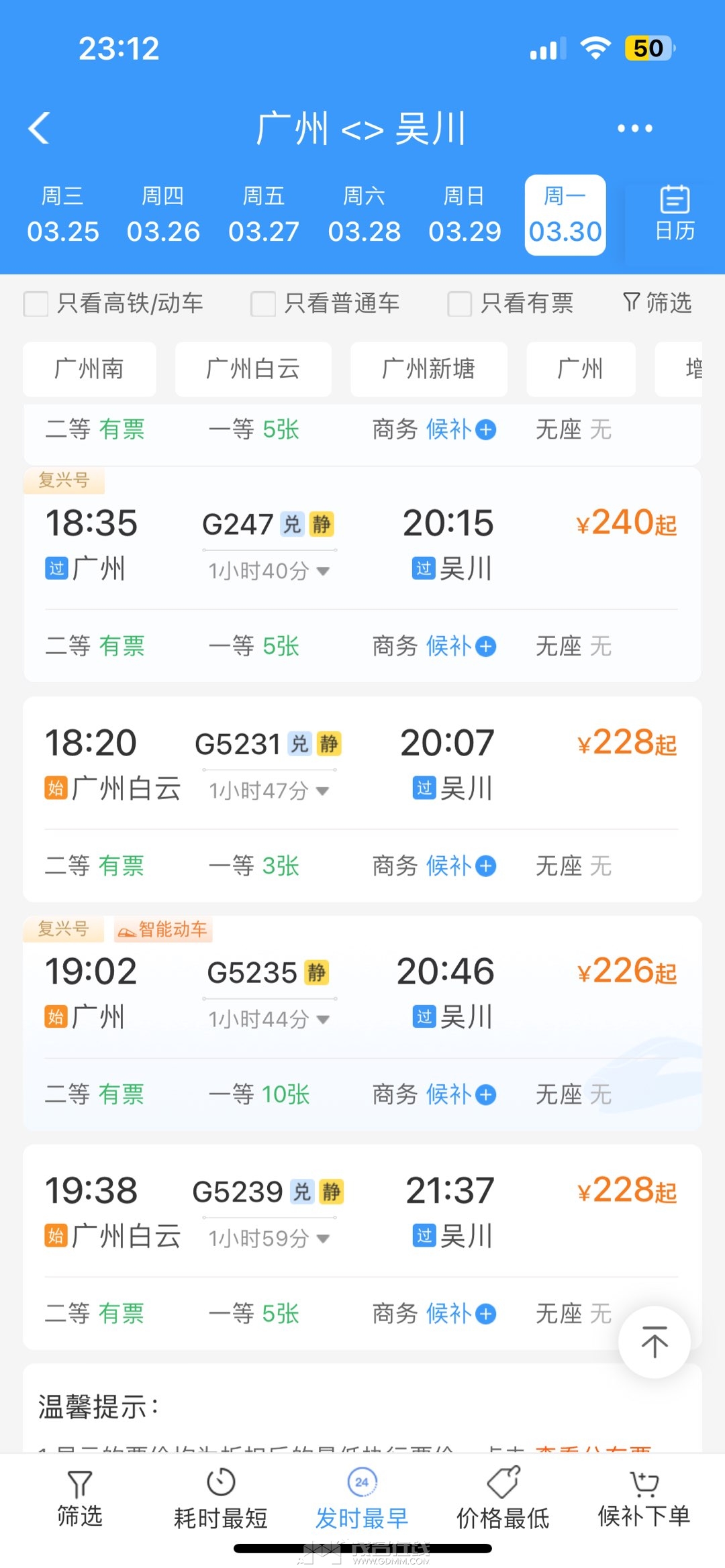Open the three-dot more options menu
Screen dimensions: 725x1568
click(634, 128)
